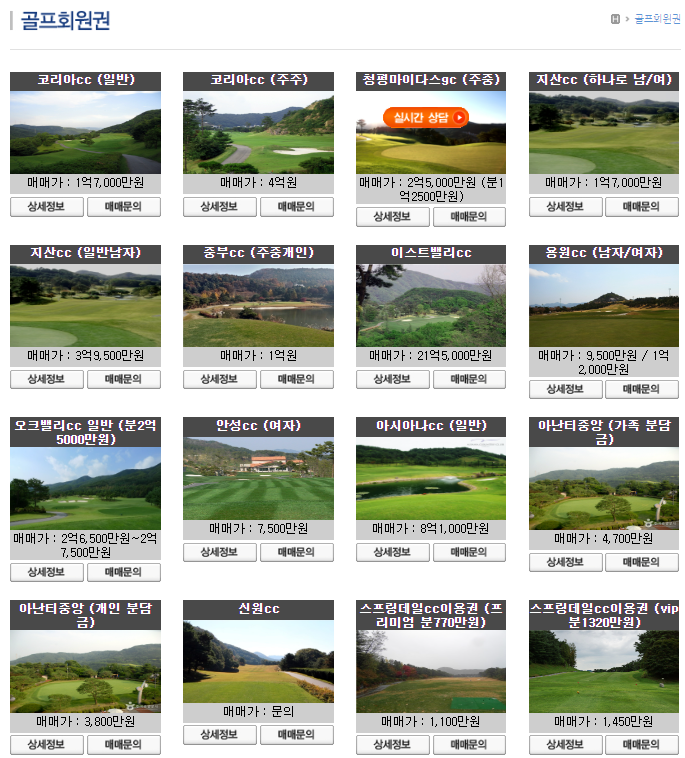The width and height of the screenshot is (685, 758).
Task: Tap 매매문의 for 아난티중앙 (가족 분담금)
Action: (x=642, y=563)
